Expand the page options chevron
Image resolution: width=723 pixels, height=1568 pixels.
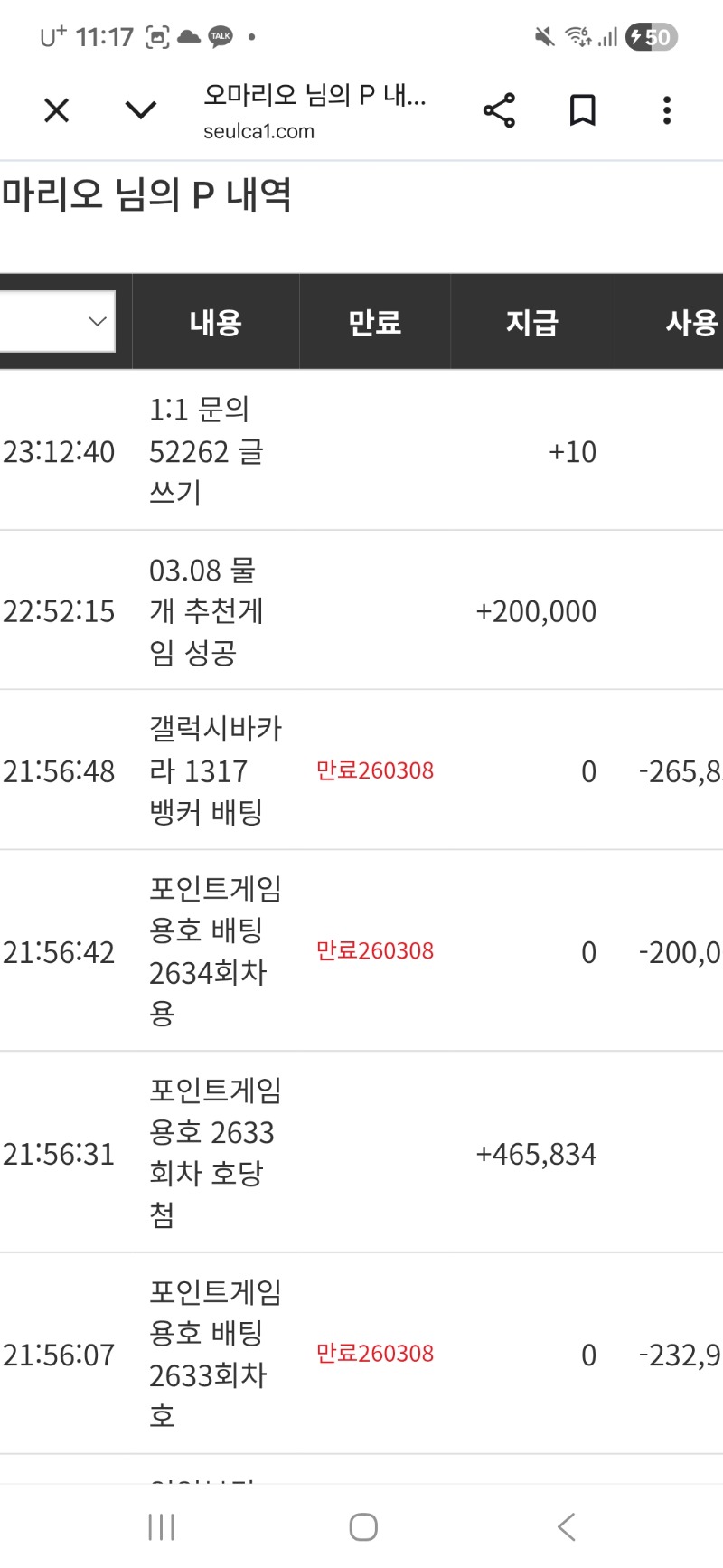140,110
